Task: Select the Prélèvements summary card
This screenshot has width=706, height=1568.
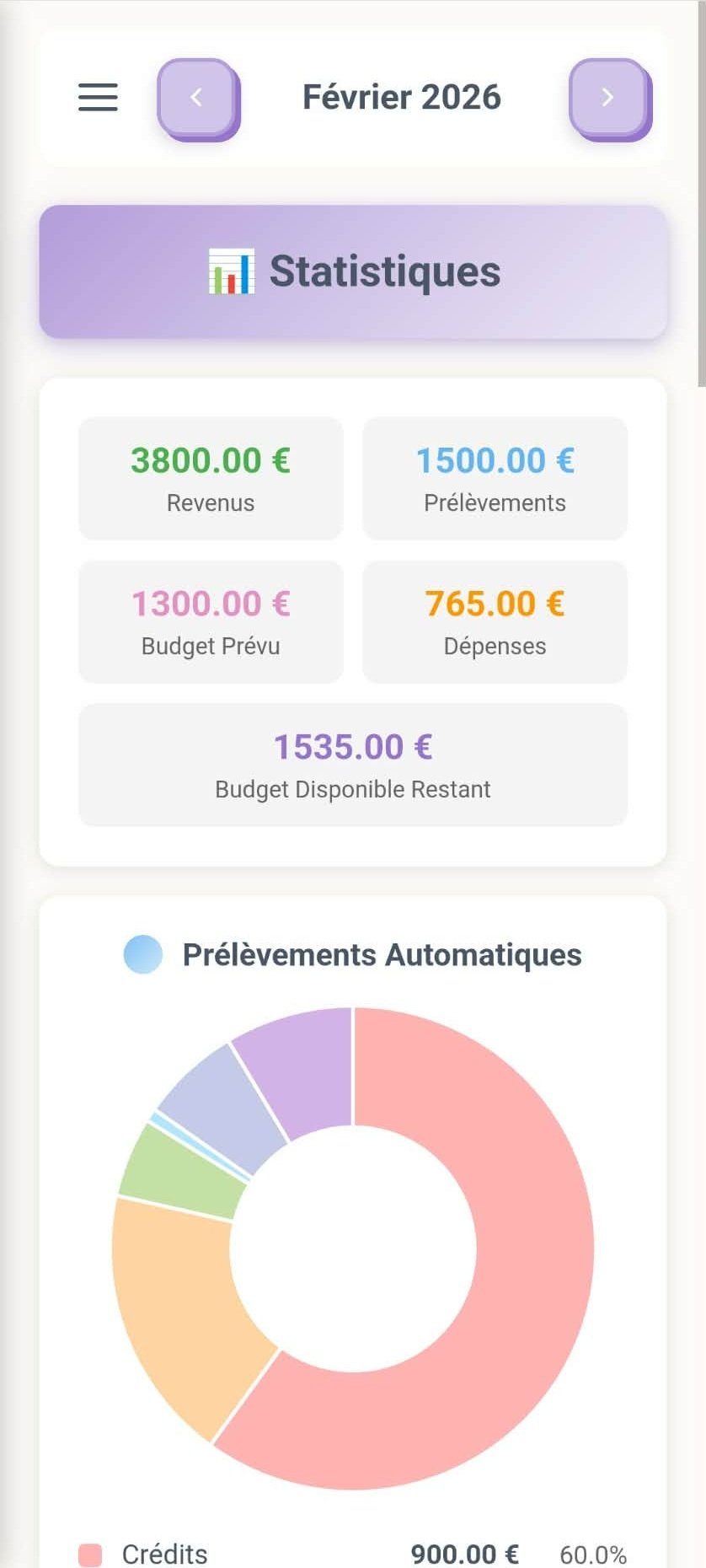Action: (x=495, y=477)
